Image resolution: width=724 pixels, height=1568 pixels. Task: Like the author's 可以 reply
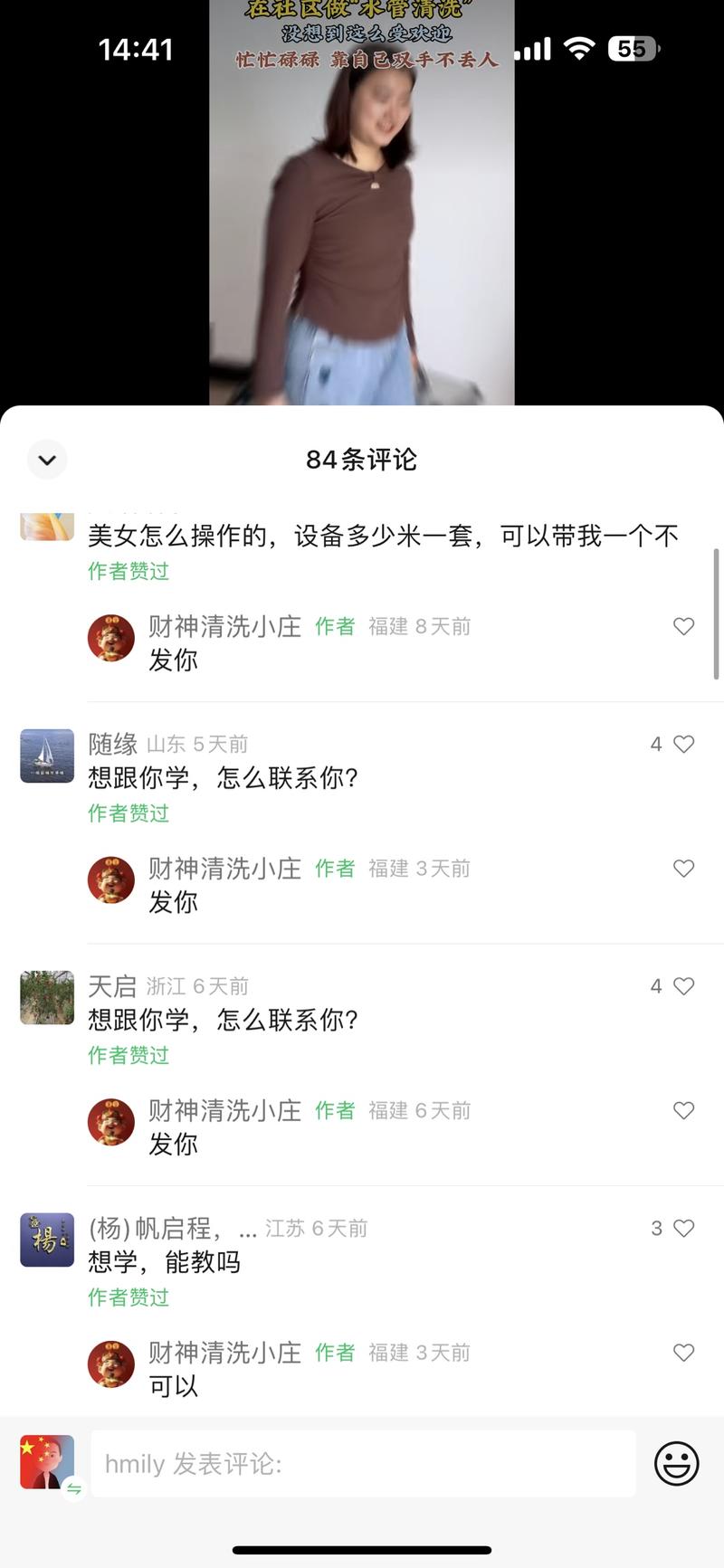684,1353
